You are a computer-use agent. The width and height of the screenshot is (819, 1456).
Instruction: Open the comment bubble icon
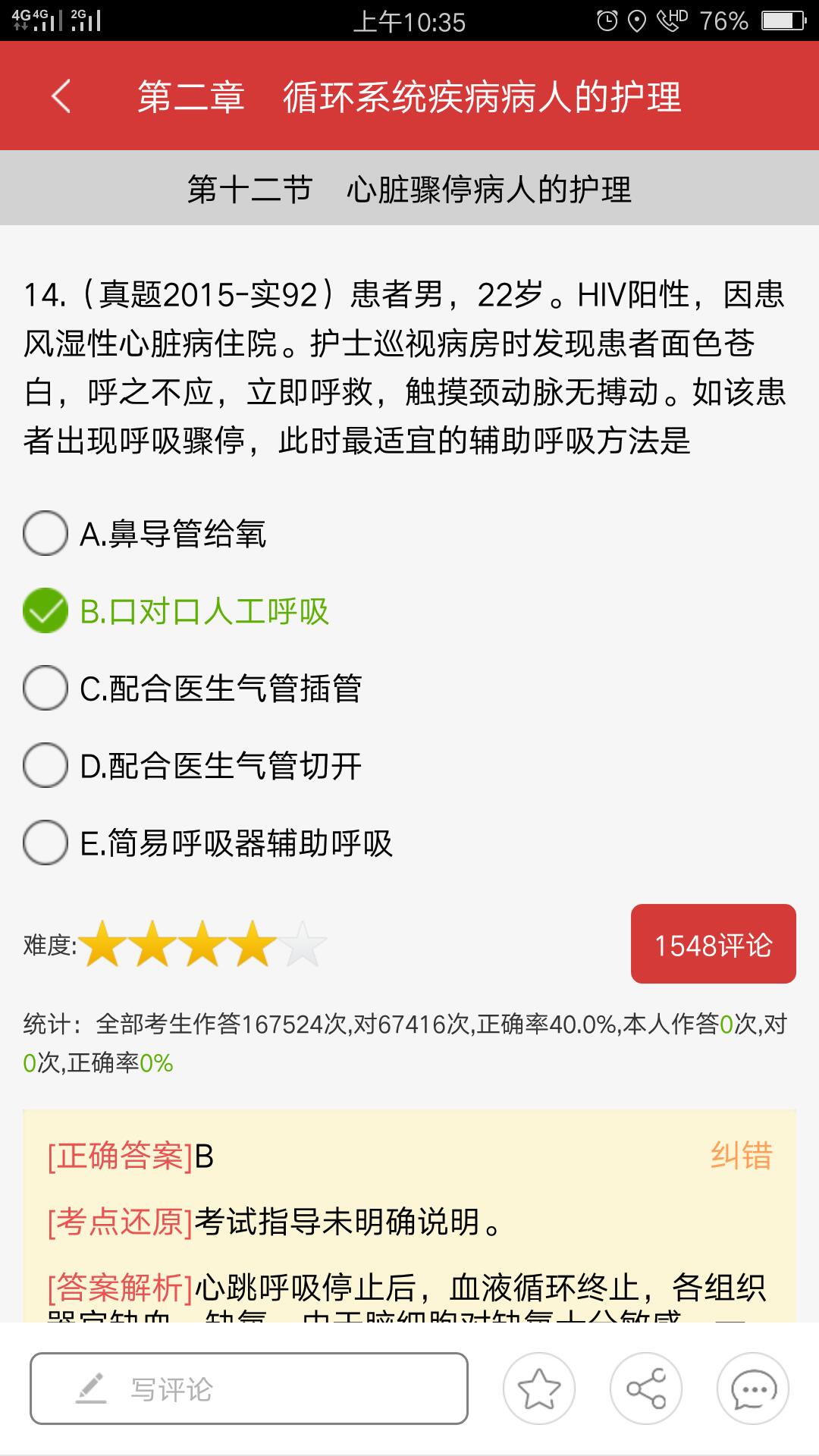753,1389
